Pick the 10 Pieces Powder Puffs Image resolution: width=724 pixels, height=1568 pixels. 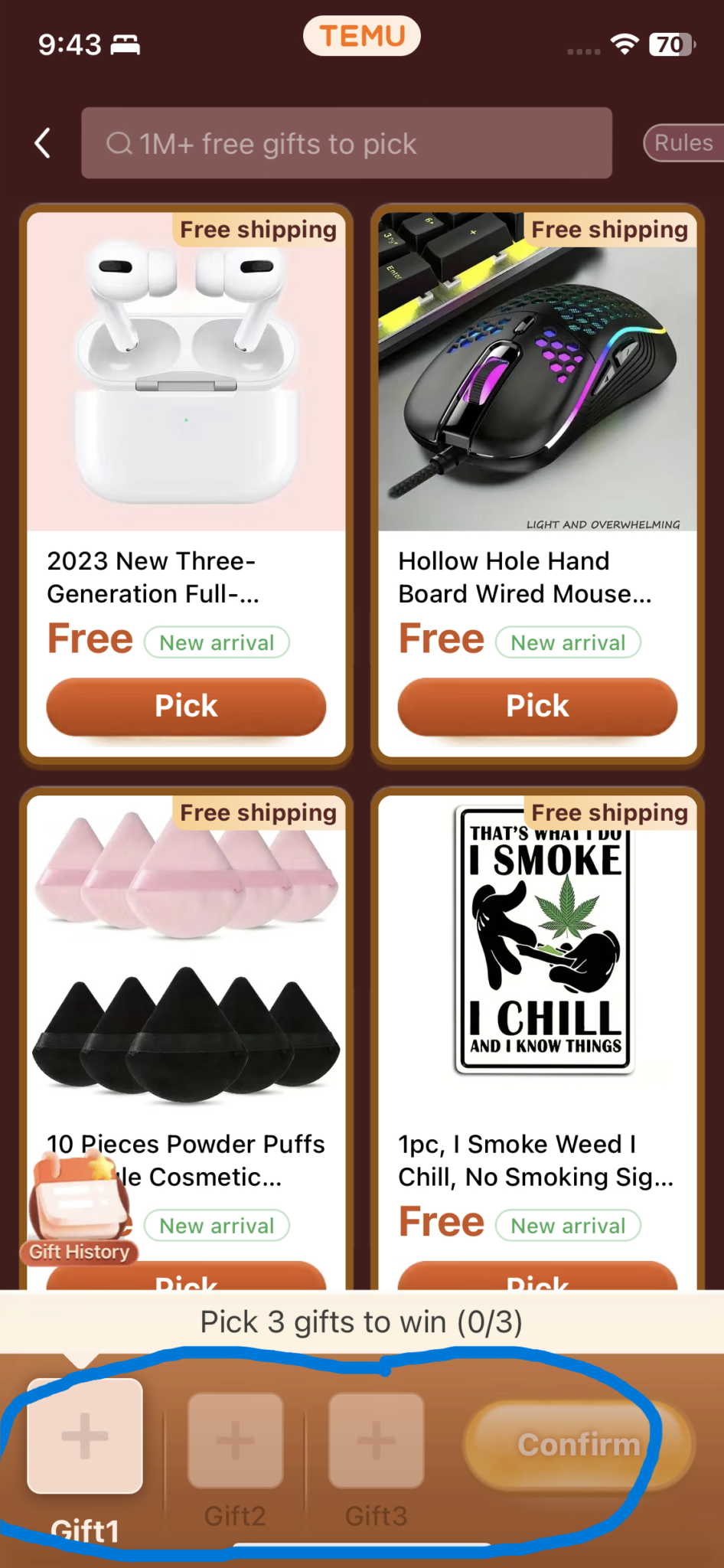pyautogui.click(x=186, y=1277)
